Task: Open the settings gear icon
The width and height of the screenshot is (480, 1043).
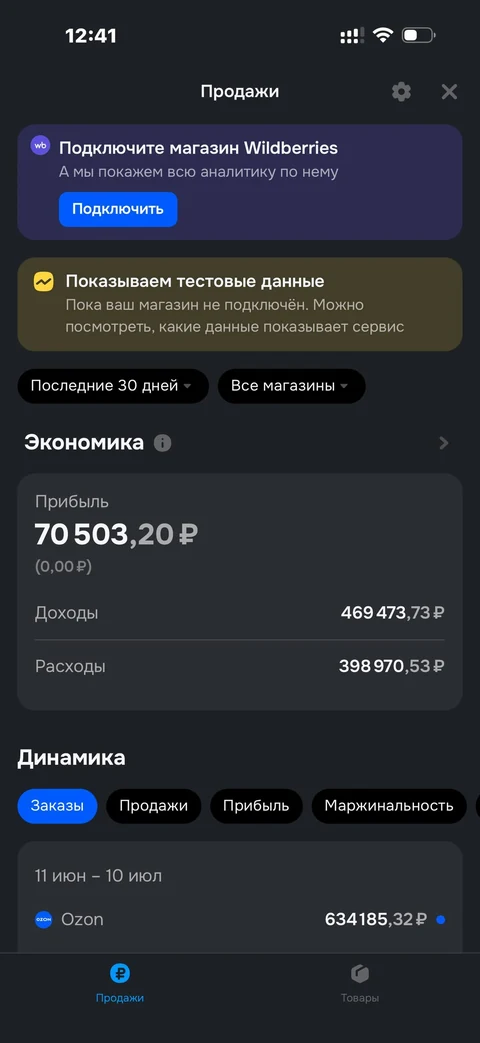Action: [401, 92]
